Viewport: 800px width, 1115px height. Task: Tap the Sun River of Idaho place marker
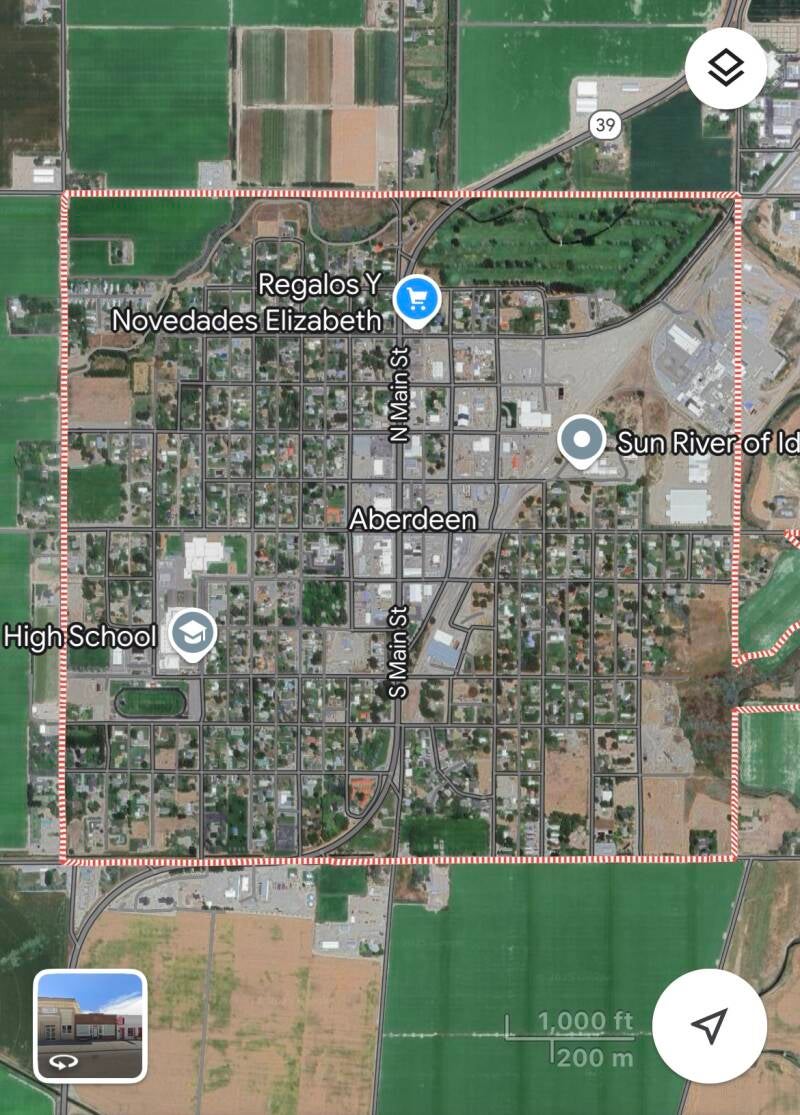(x=581, y=440)
